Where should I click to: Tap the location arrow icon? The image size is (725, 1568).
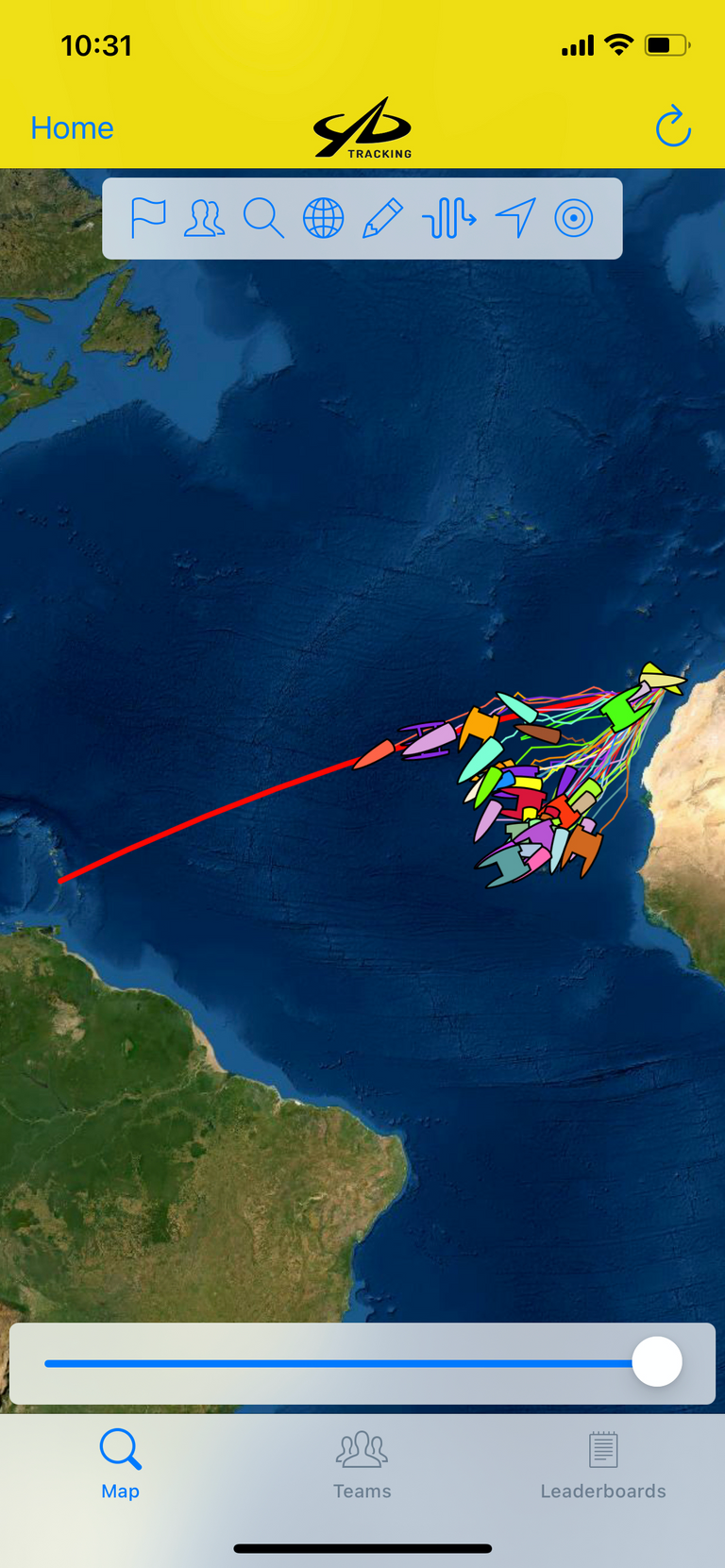coord(515,218)
